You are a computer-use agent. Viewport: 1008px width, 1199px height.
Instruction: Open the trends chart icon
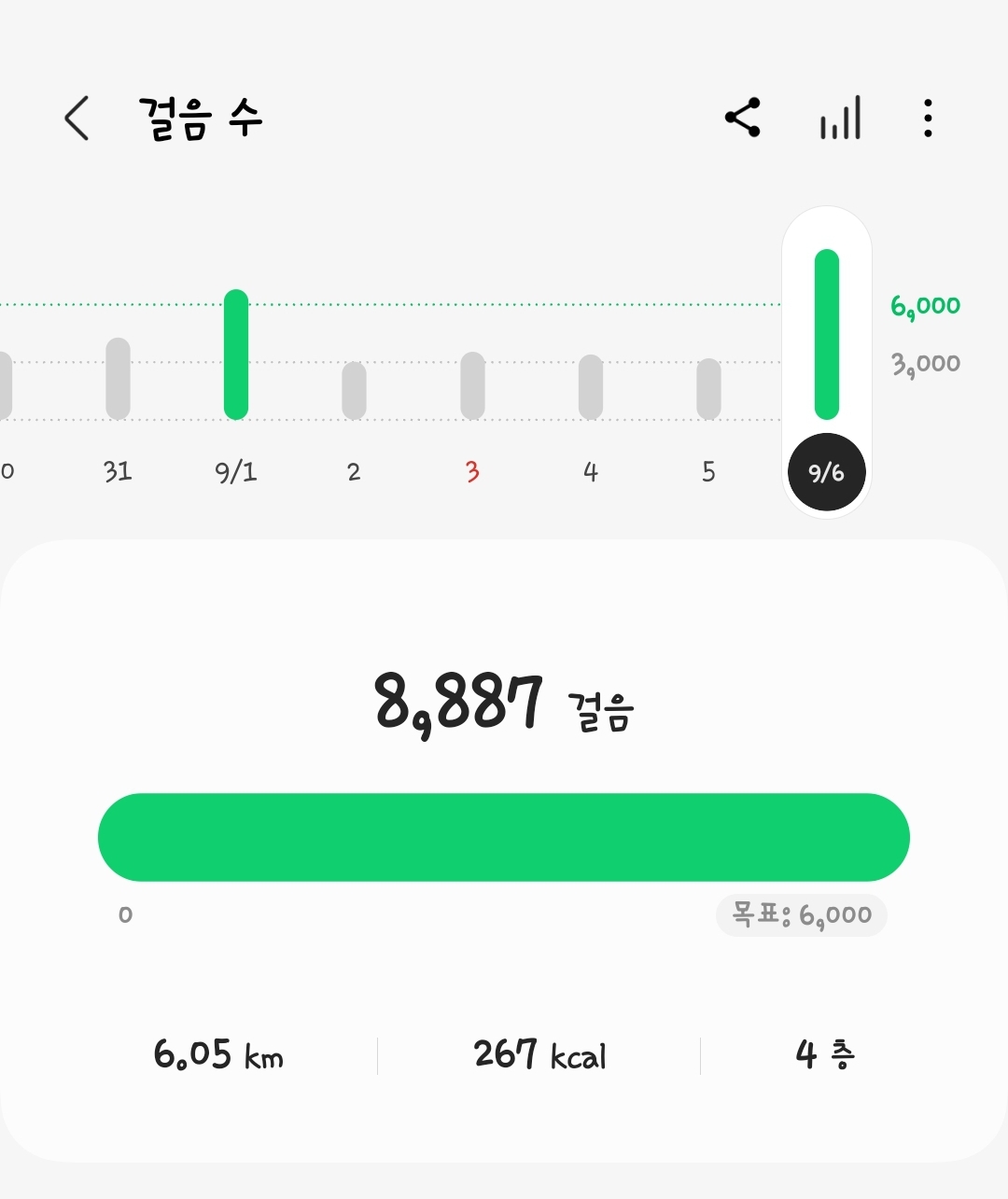tap(840, 119)
